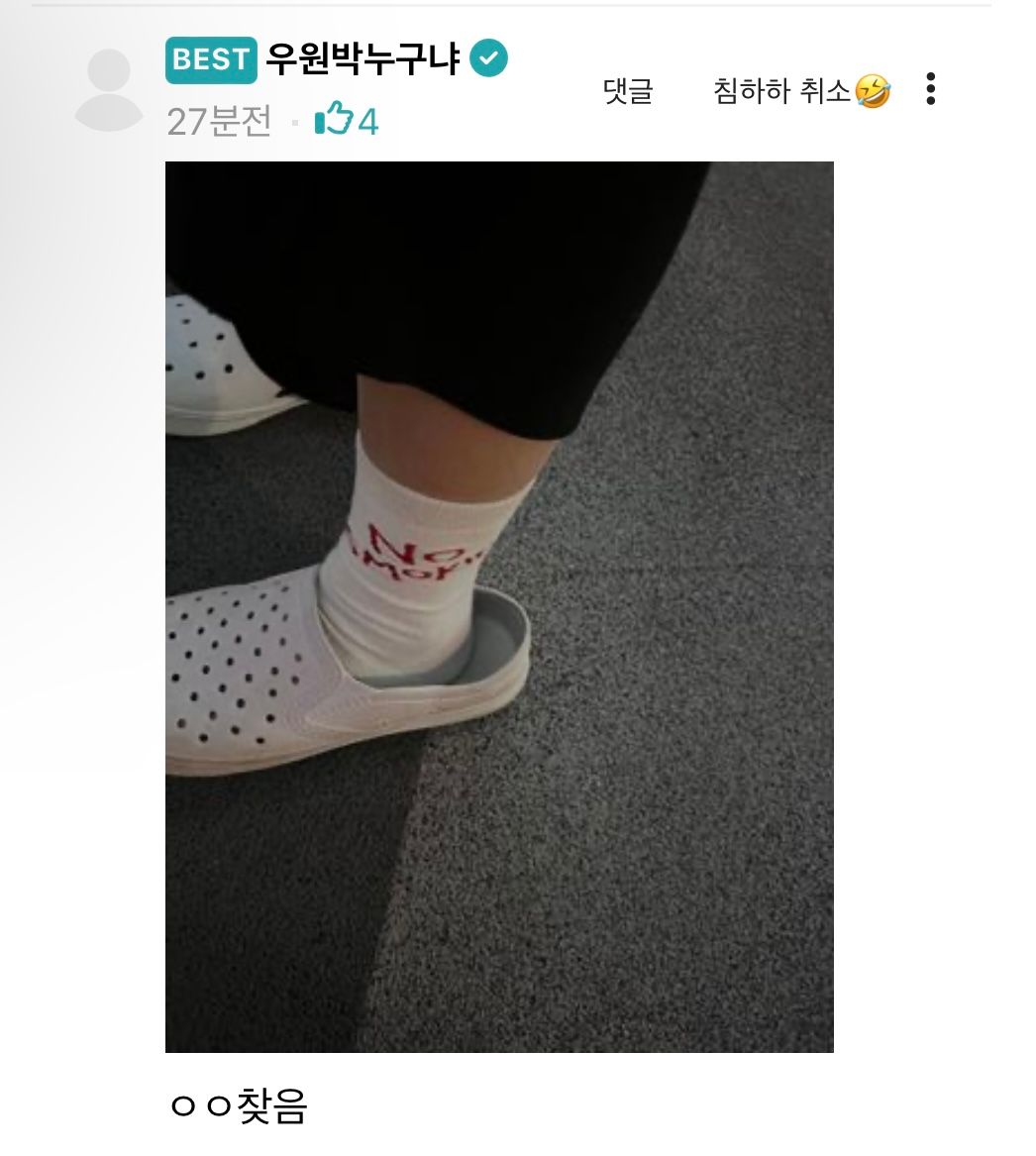
Task: Tap 댓글 to reply to comment
Action: 628,91
